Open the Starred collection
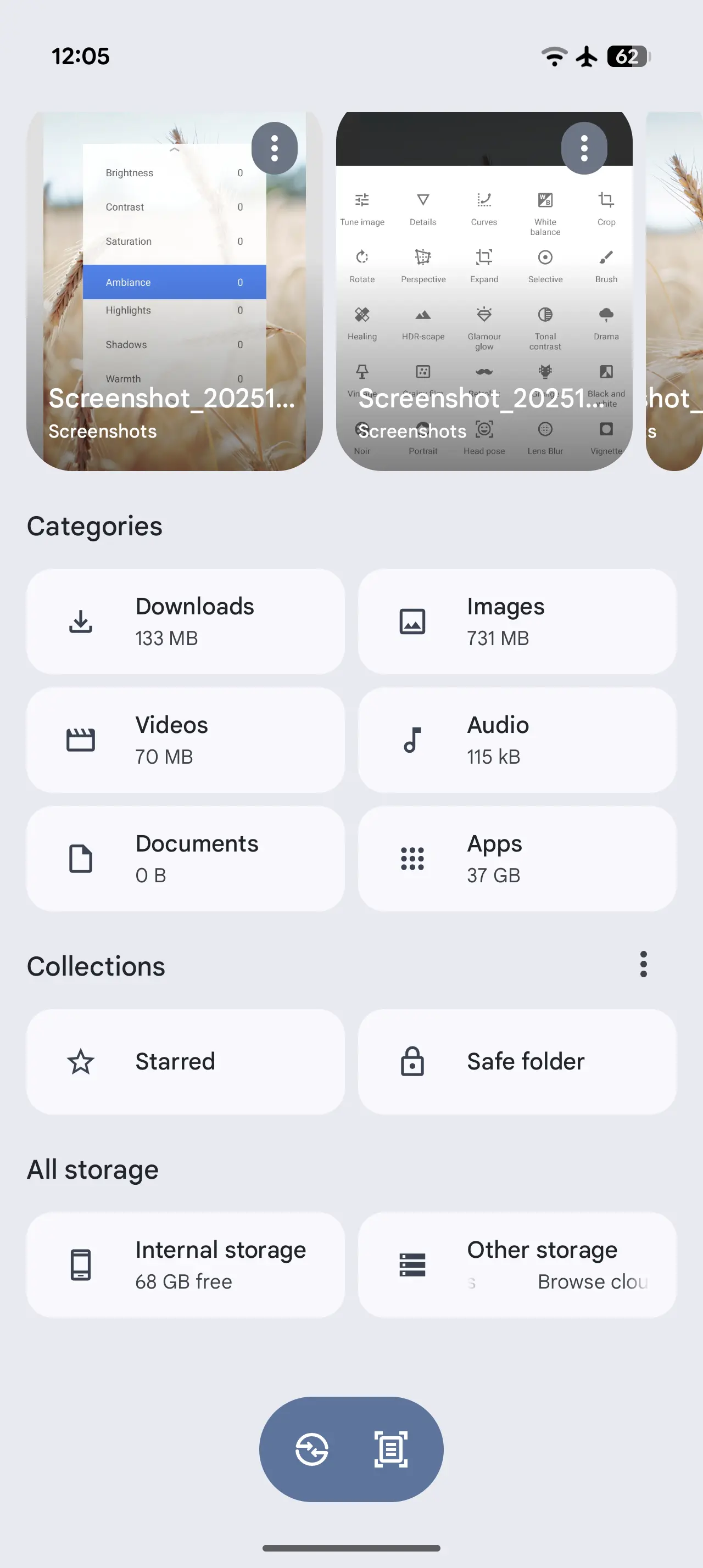 click(186, 1062)
